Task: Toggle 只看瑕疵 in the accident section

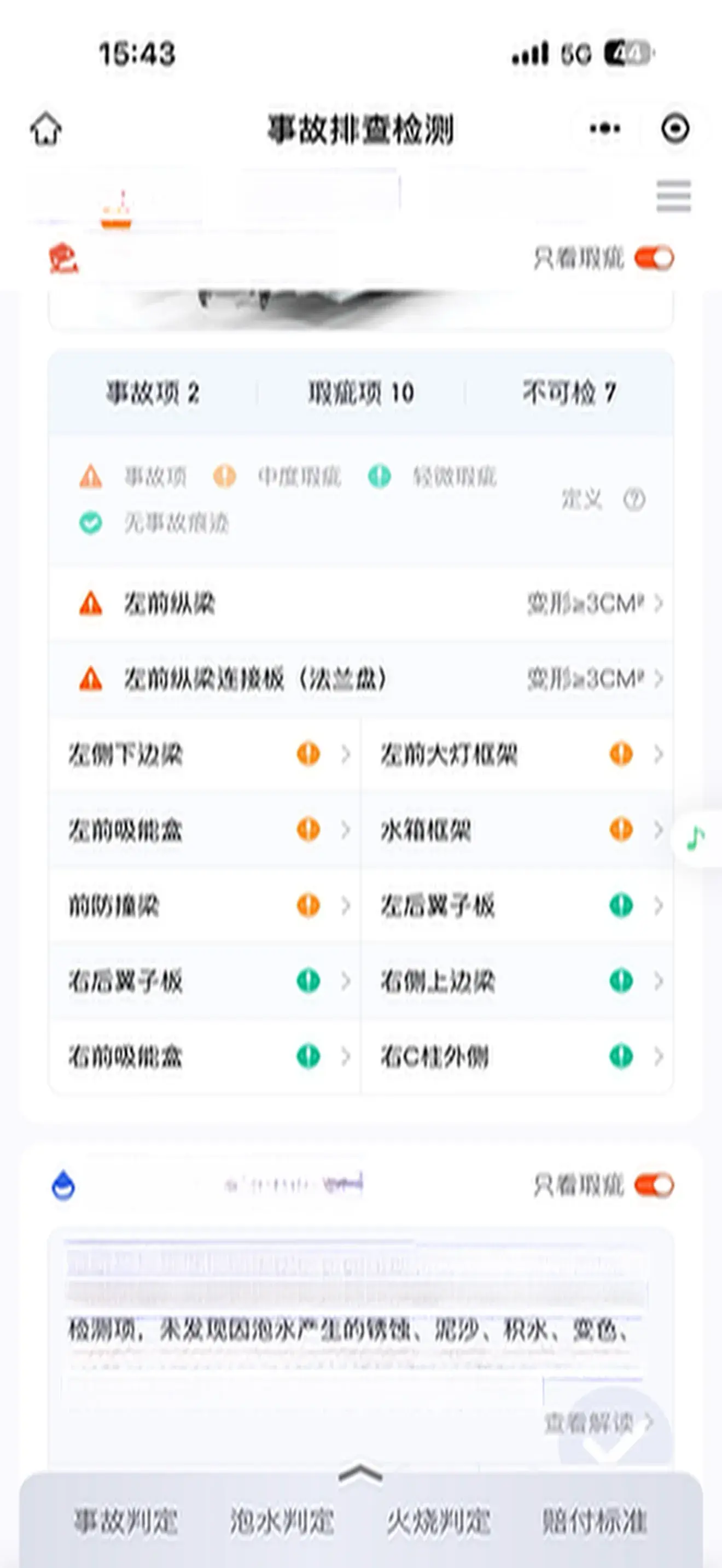Action: tap(654, 258)
